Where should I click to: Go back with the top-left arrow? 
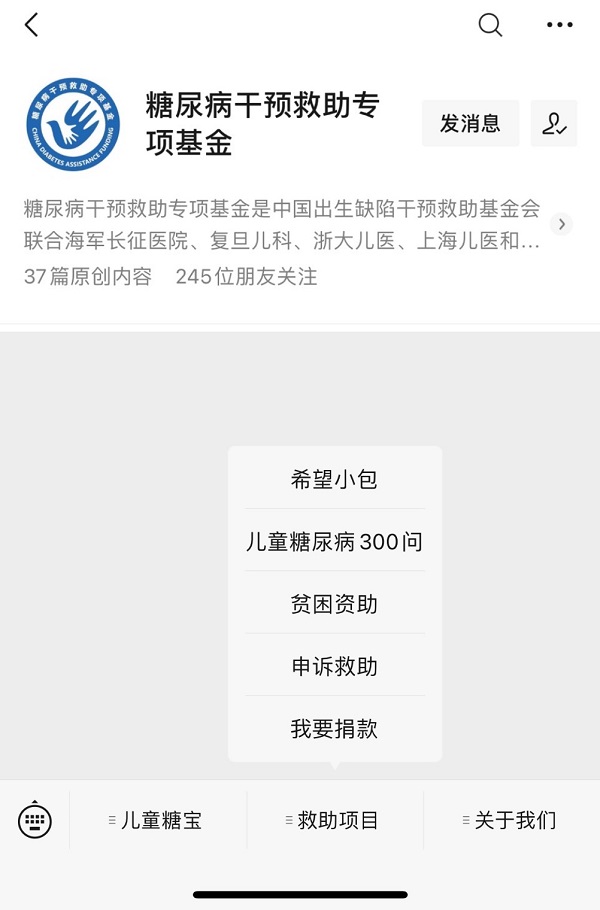point(31,25)
